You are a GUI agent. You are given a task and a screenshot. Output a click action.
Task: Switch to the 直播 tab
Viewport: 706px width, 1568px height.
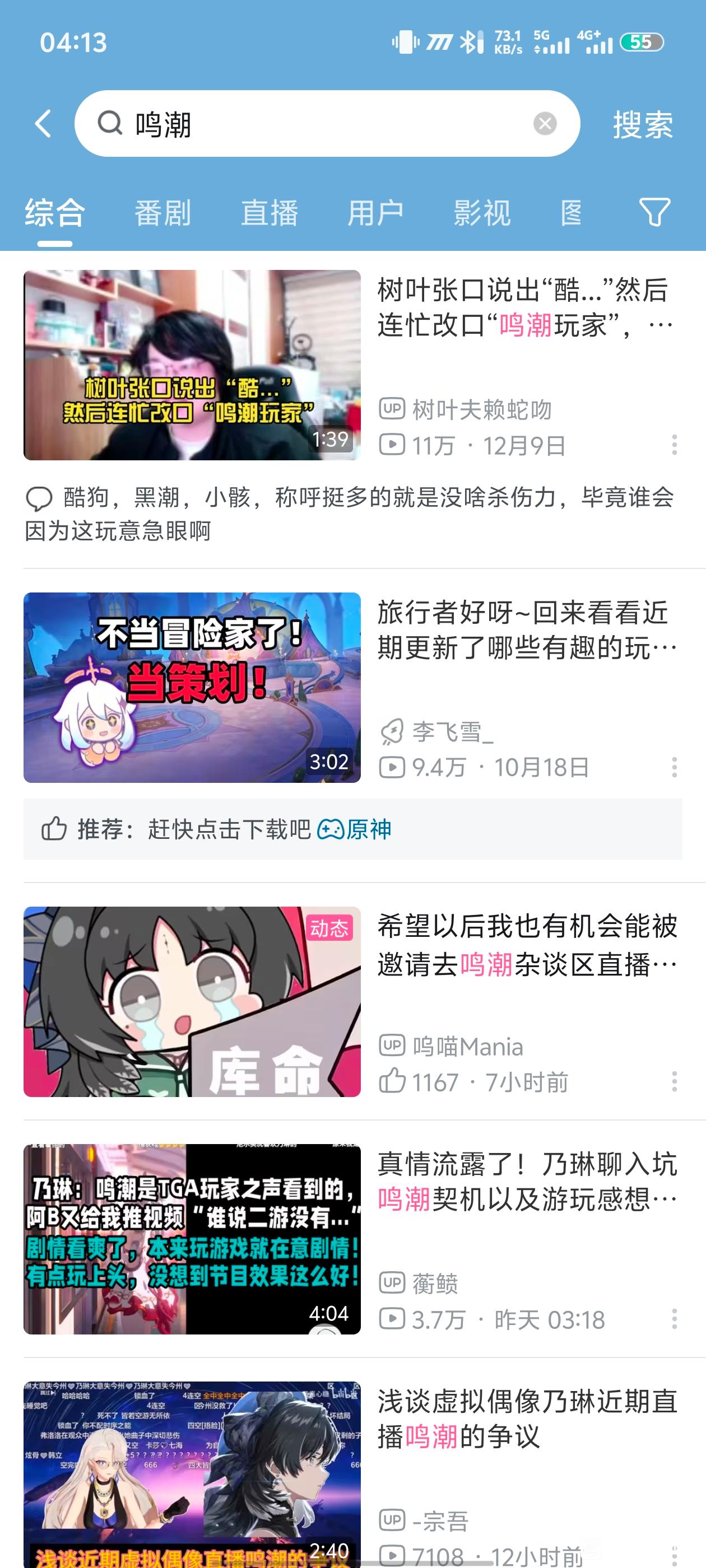pos(270,213)
